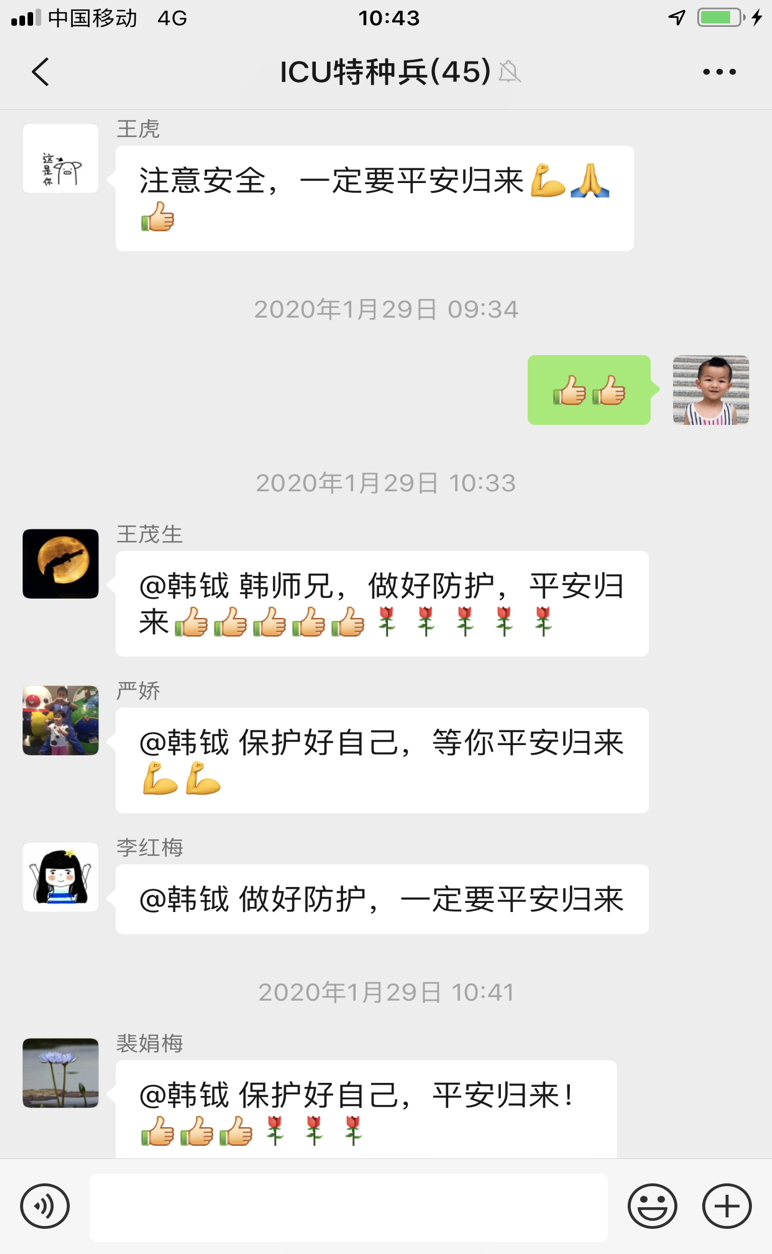Open the emoji sticker panel
The width and height of the screenshot is (772, 1254).
(x=652, y=1206)
